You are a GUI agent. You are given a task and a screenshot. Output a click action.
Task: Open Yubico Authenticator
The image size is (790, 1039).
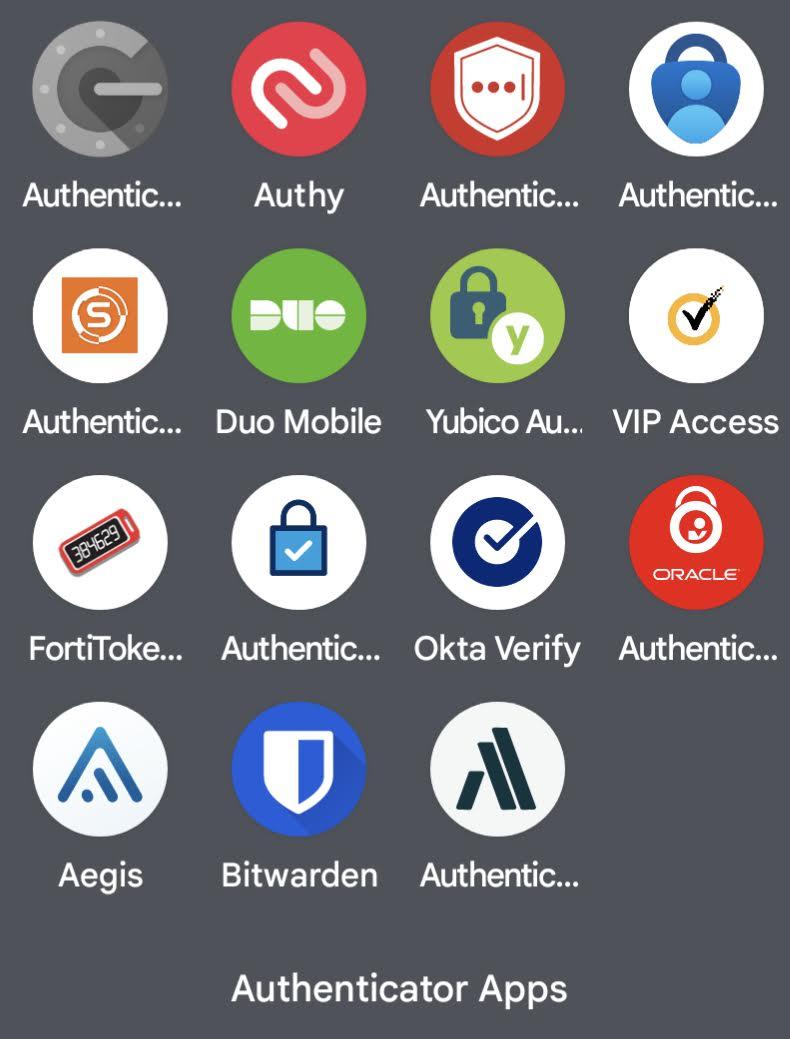point(497,316)
